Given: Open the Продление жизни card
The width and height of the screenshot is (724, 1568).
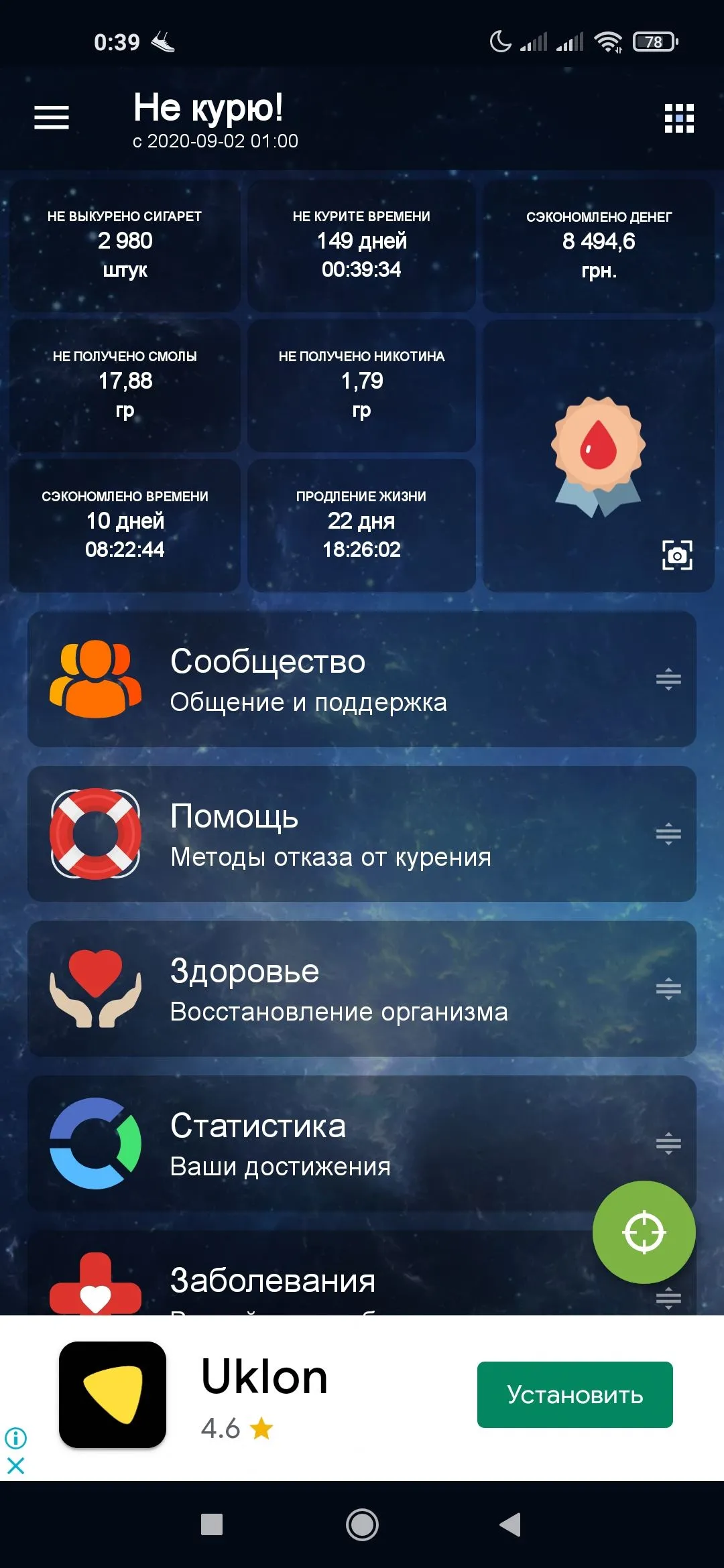Looking at the screenshot, I should (361, 524).
